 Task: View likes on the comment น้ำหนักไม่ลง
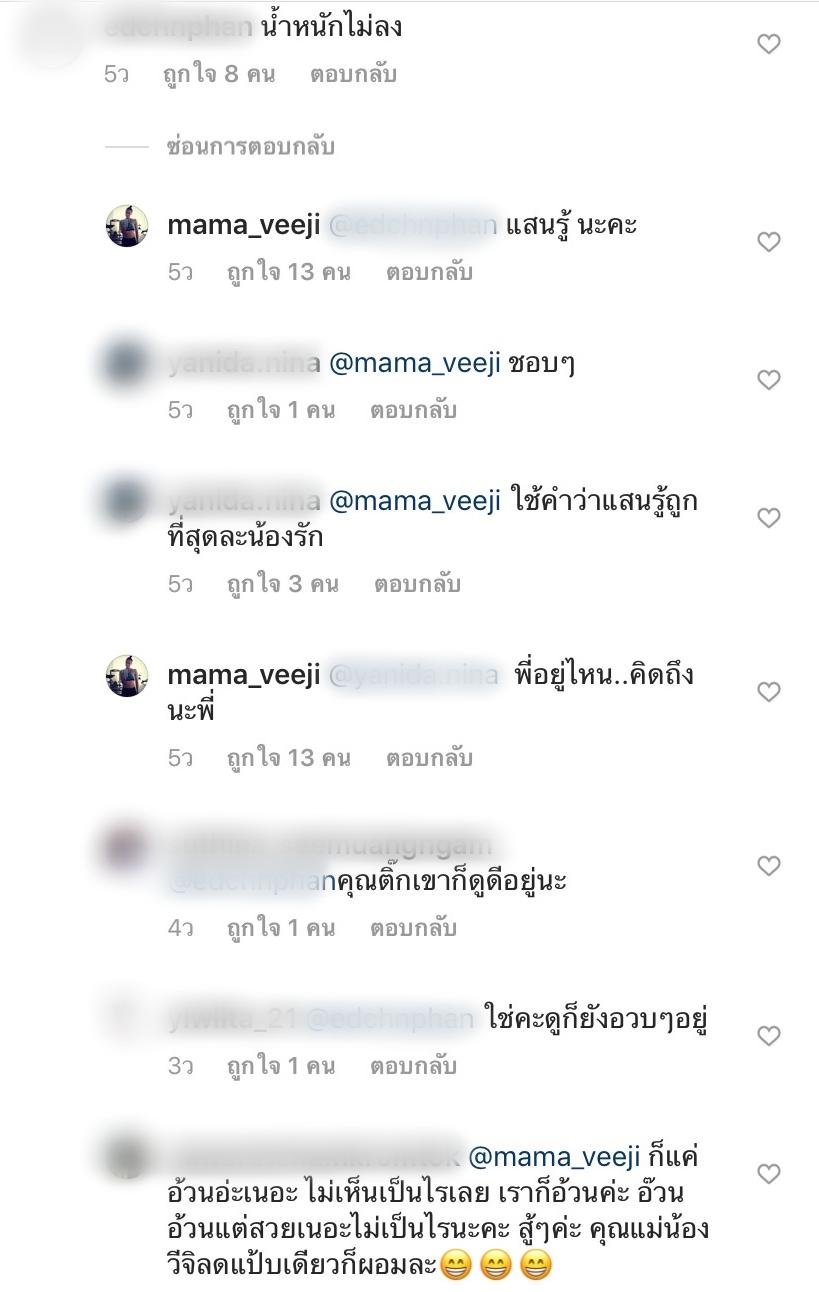pos(215,74)
